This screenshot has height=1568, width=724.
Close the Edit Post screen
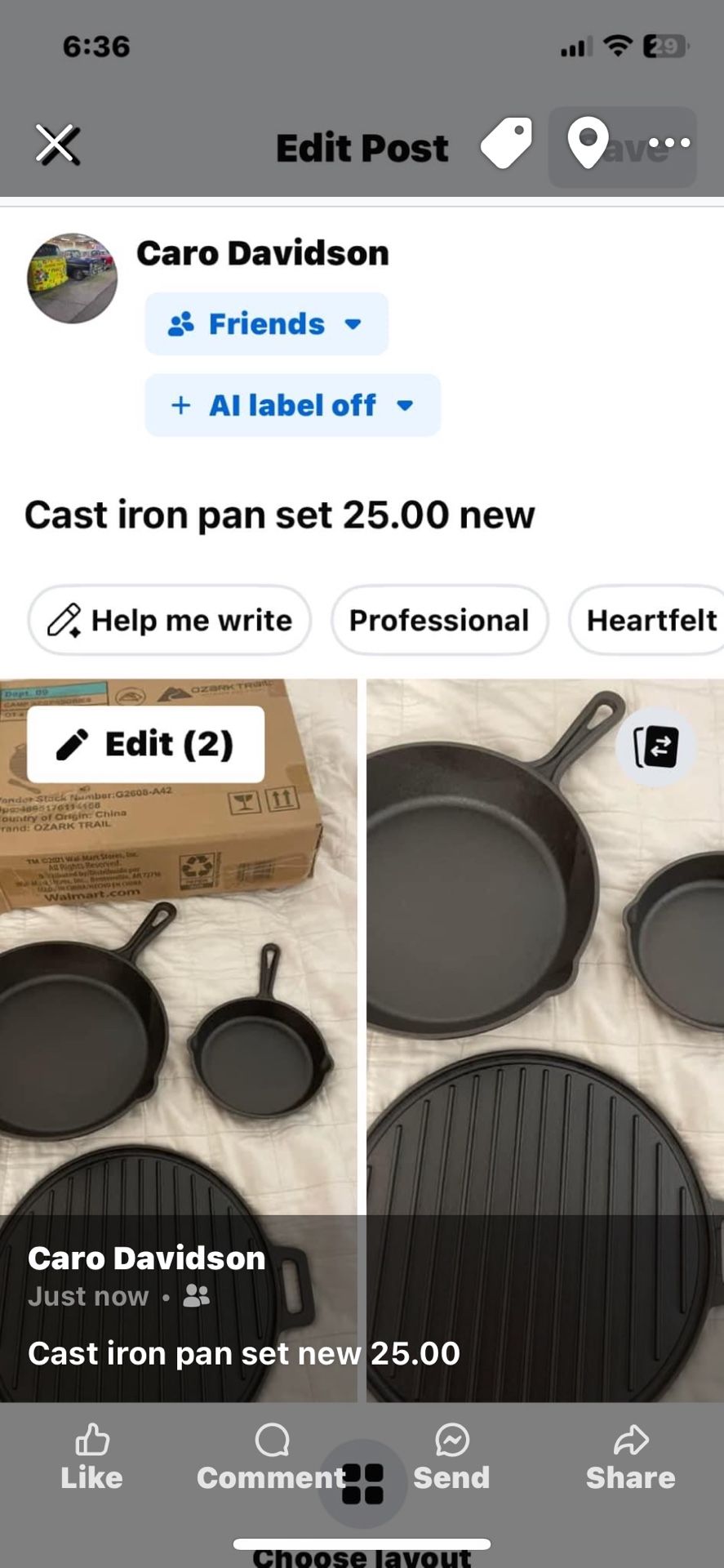[57, 145]
